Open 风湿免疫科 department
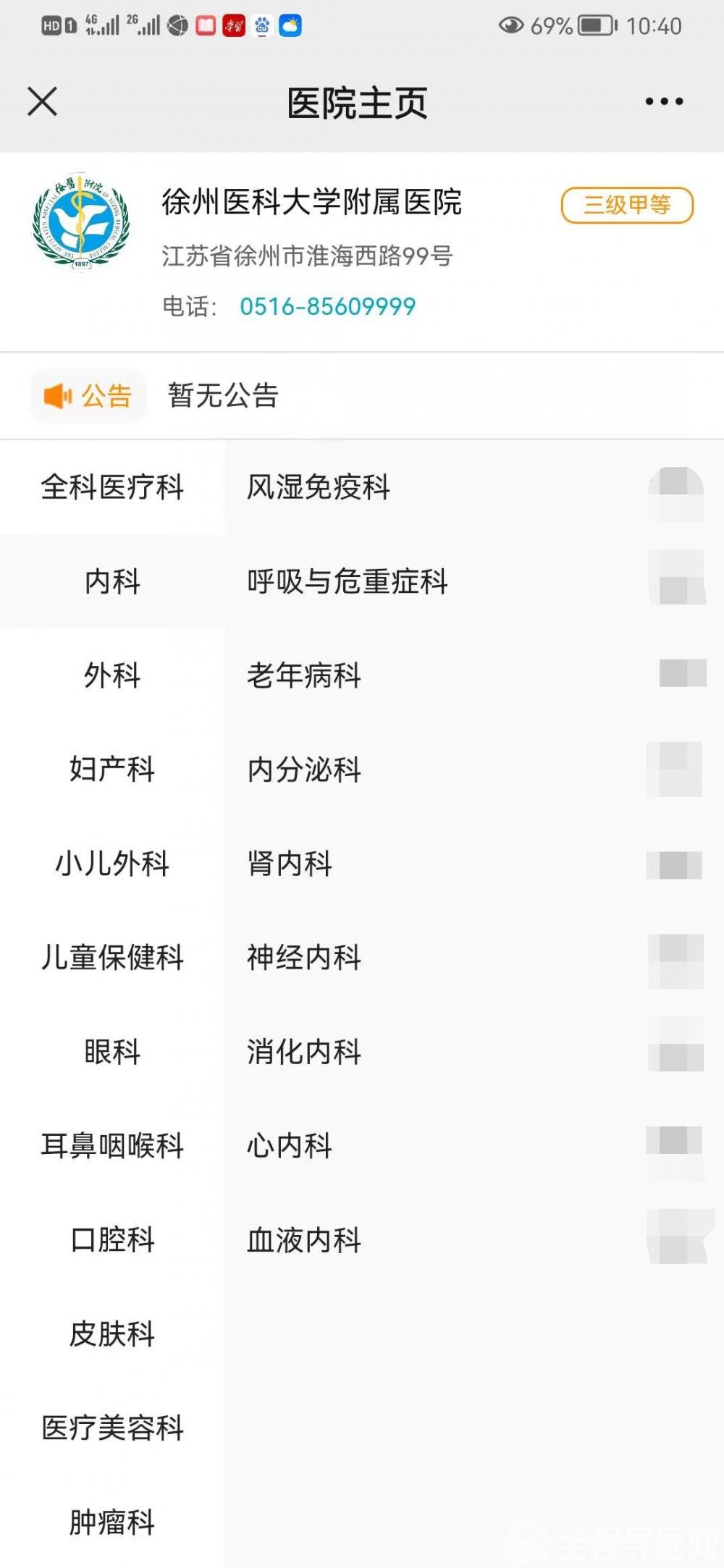 474,487
